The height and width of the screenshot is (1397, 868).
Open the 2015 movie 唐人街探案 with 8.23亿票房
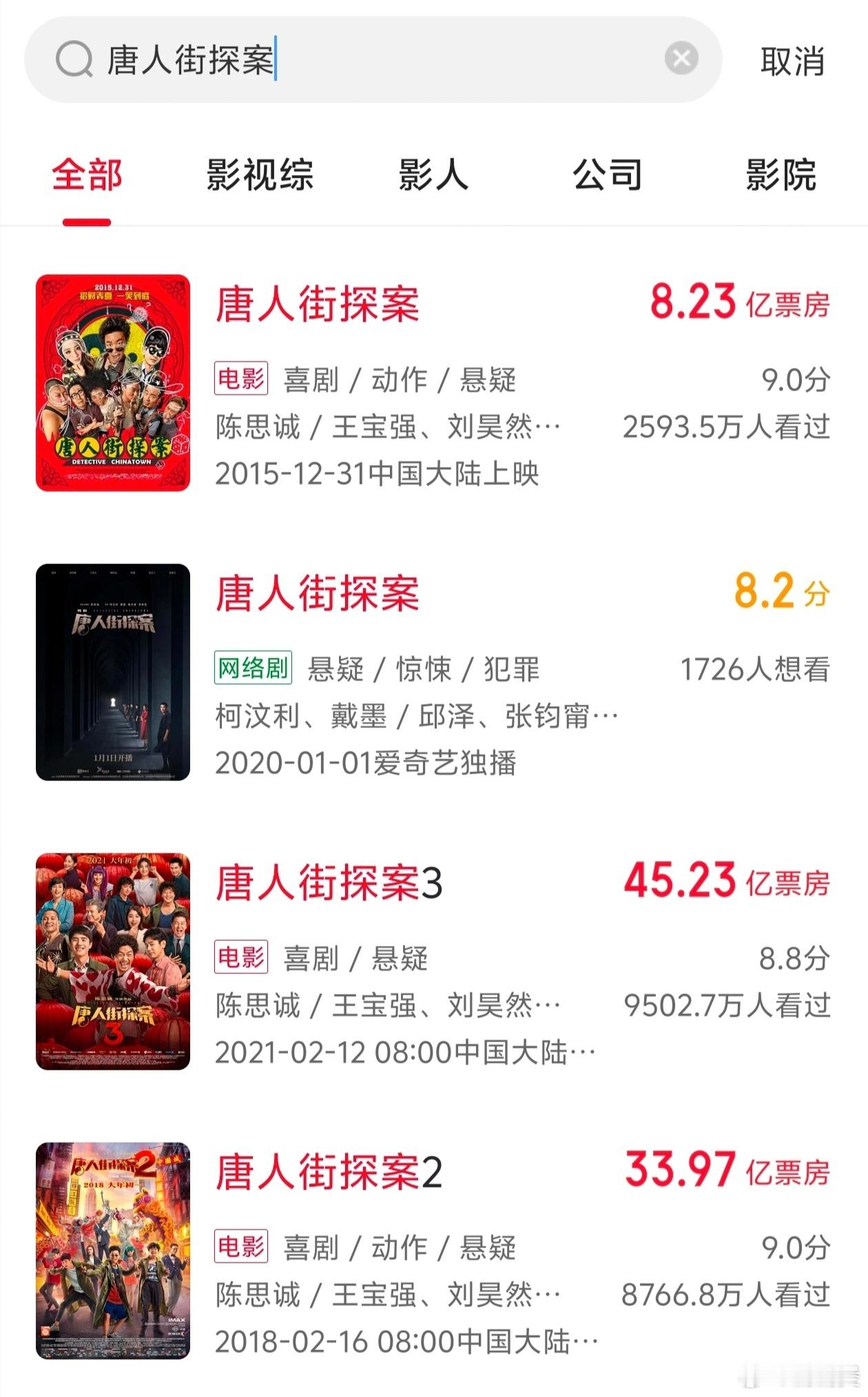tap(317, 304)
